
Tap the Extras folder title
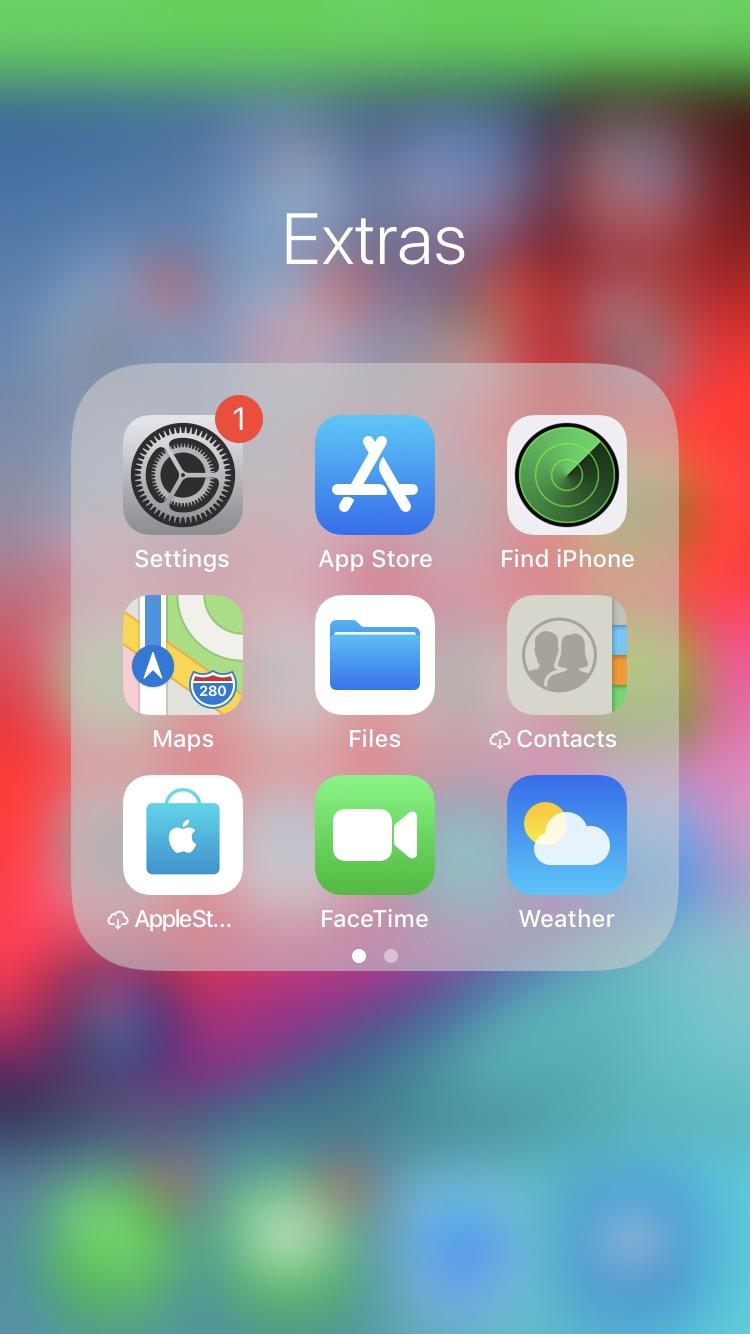tap(374, 238)
